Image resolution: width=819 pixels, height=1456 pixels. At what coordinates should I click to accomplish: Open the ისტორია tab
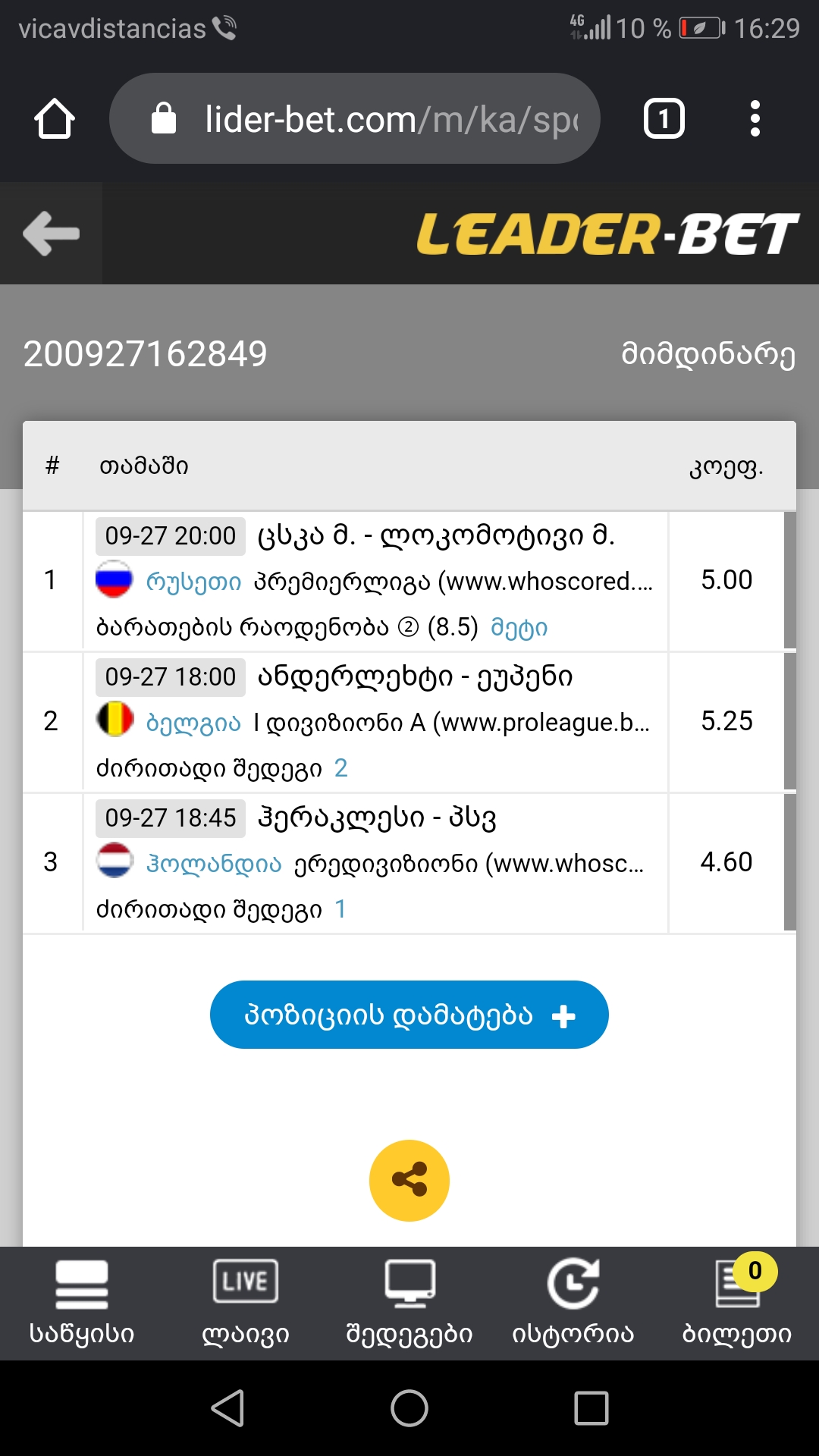pyautogui.click(x=573, y=1303)
